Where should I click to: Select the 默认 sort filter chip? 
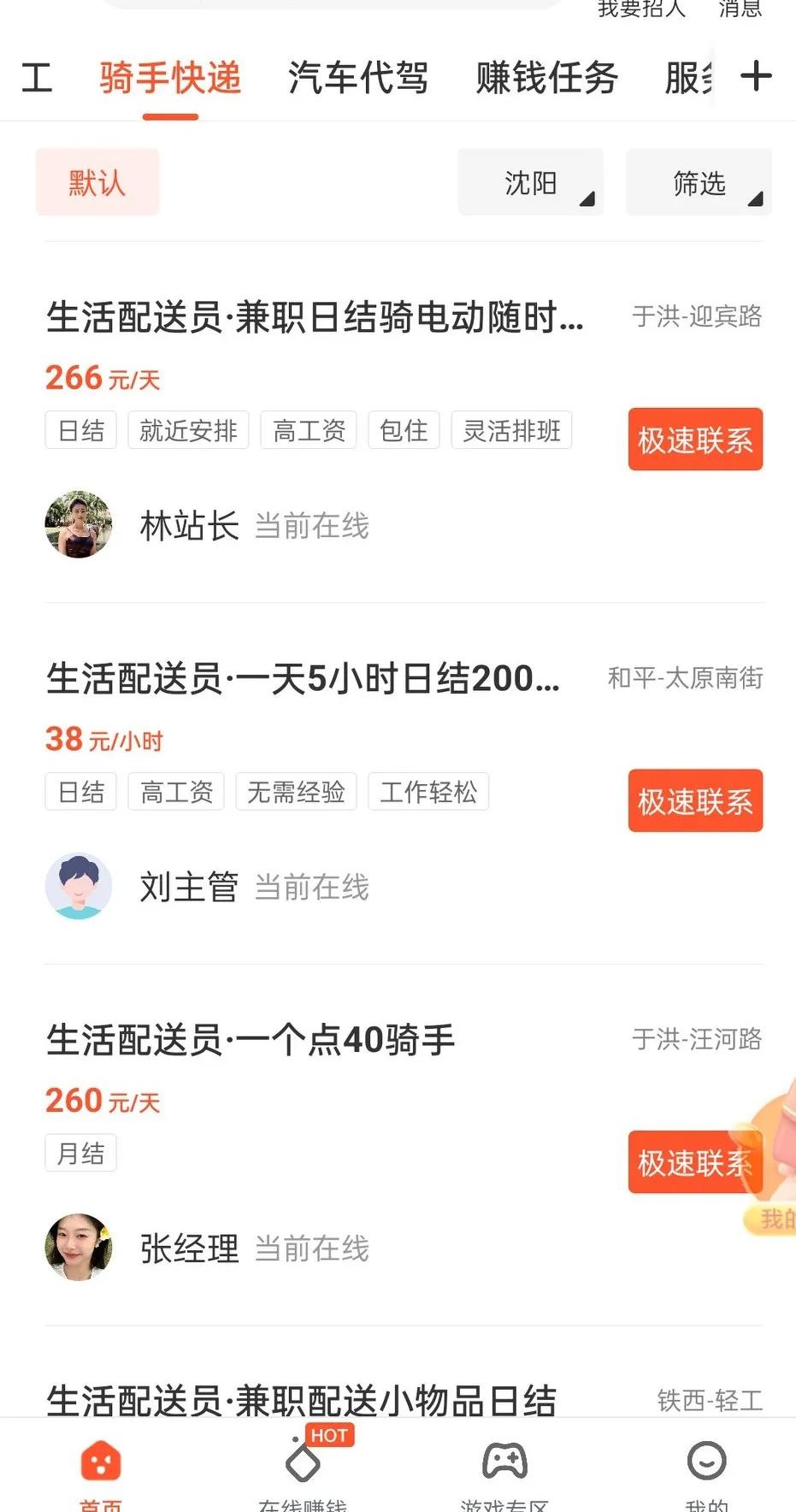click(x=97, y=181)
